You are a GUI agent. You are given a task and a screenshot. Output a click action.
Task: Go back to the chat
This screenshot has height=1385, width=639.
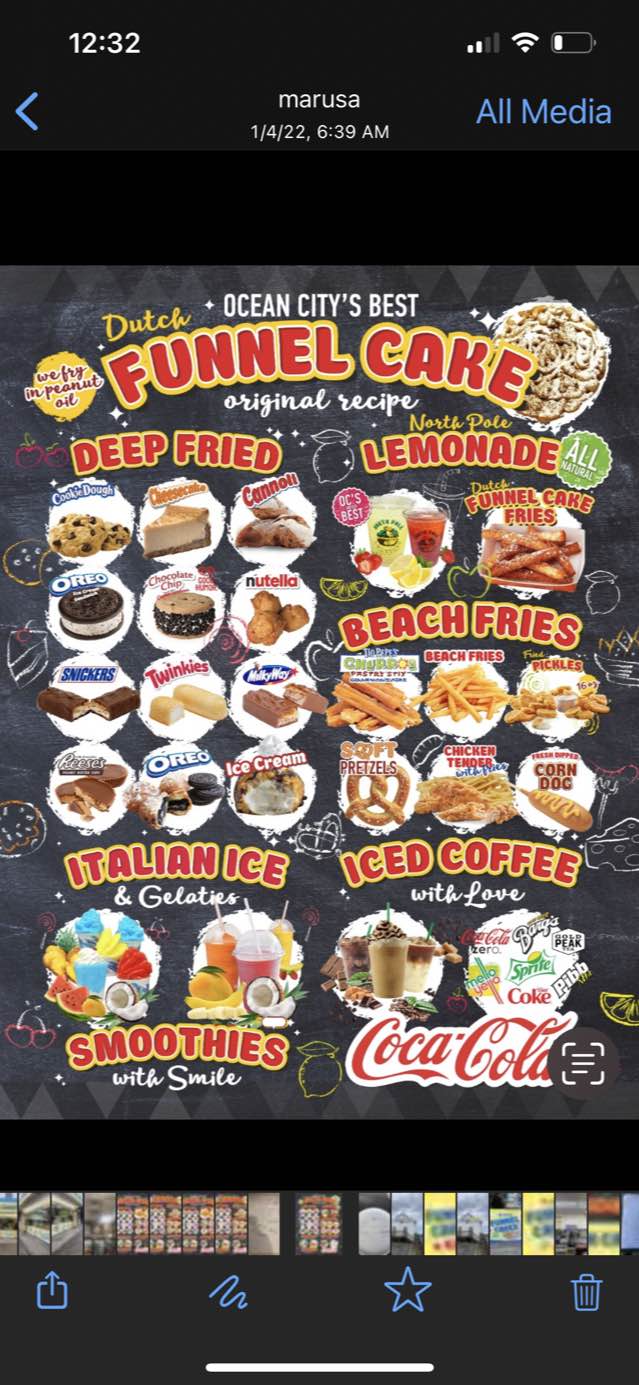pyautogui.click(x=28, y=111)
